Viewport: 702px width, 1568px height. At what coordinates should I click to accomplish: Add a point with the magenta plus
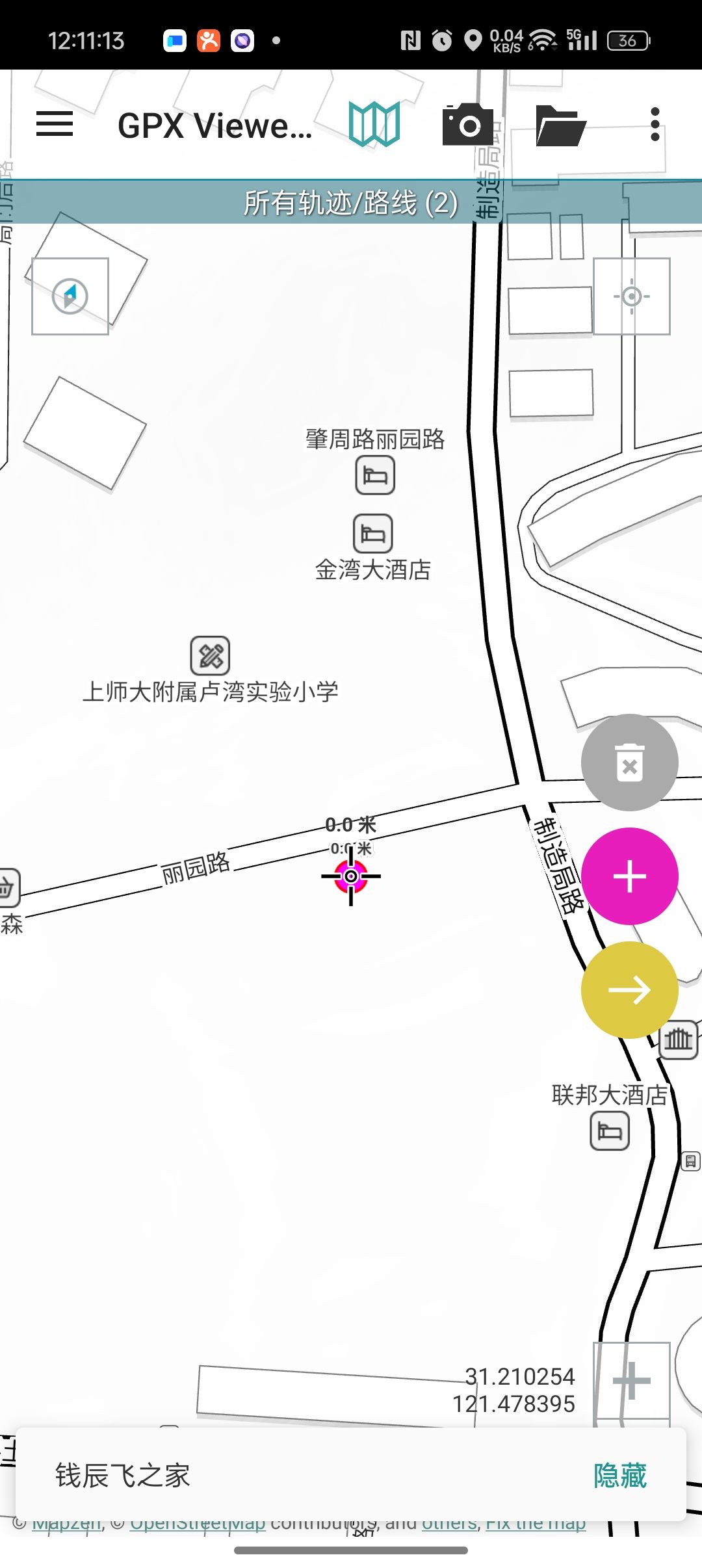coord(629,876)
